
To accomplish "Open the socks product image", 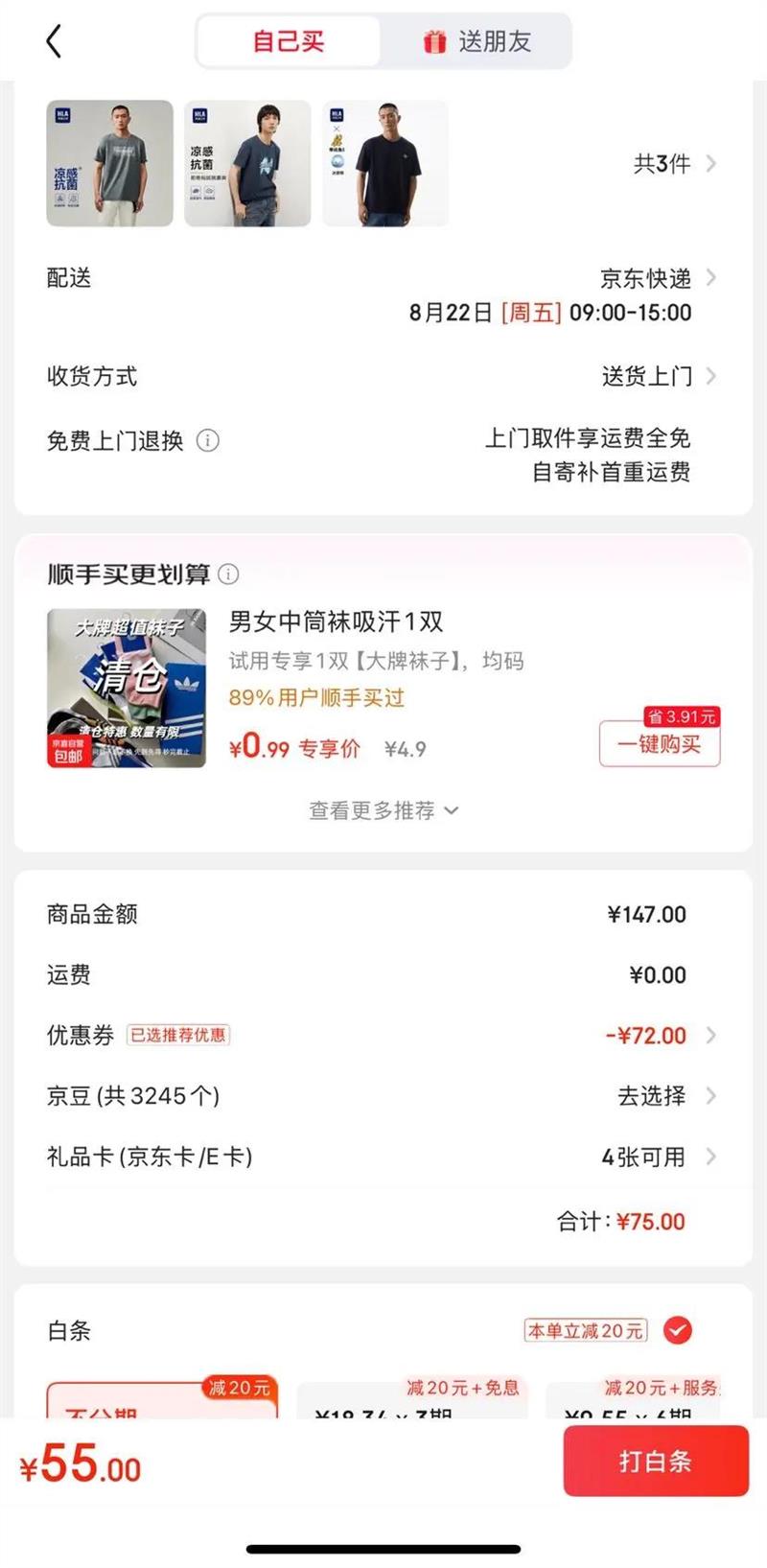I will tap(127, 688).
